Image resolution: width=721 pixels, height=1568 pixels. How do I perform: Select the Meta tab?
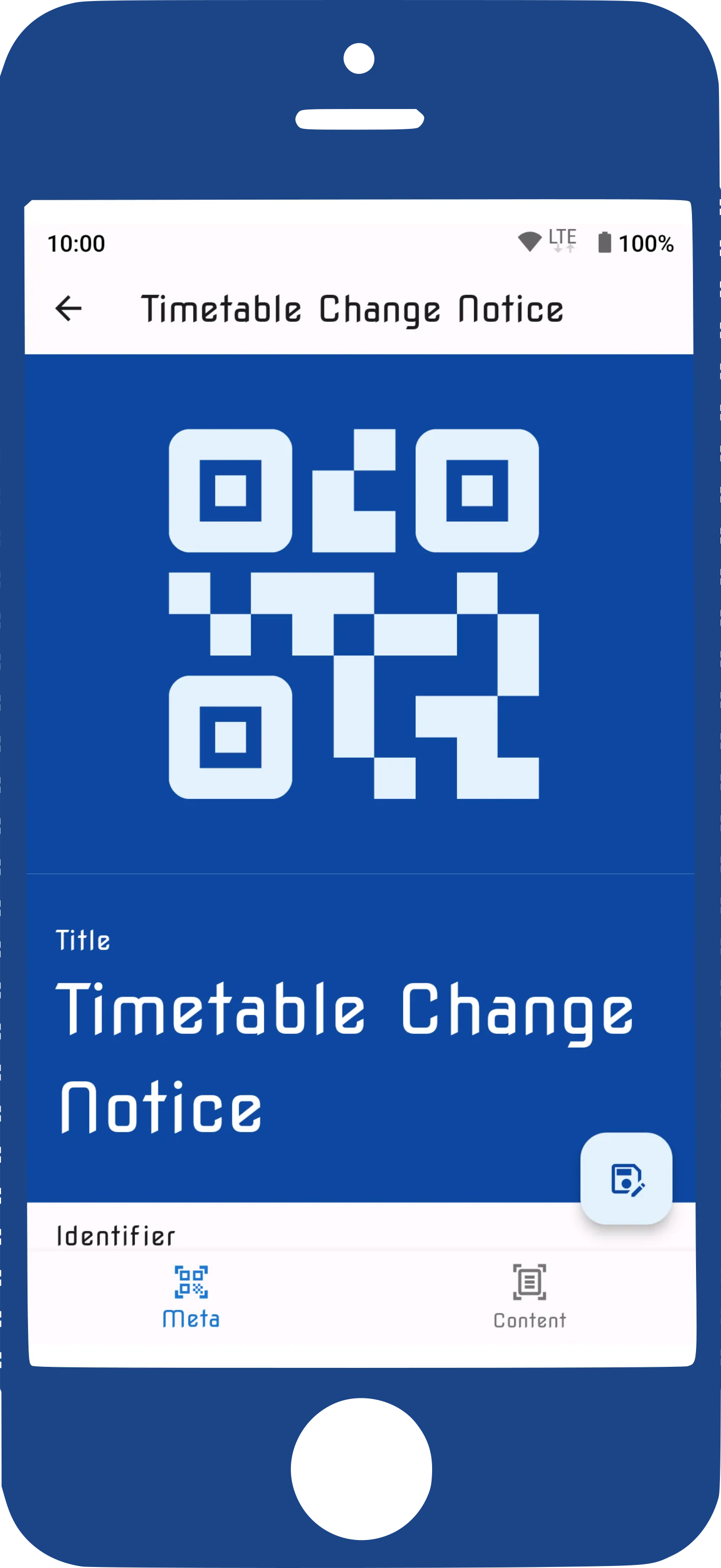pos(191,1297)
